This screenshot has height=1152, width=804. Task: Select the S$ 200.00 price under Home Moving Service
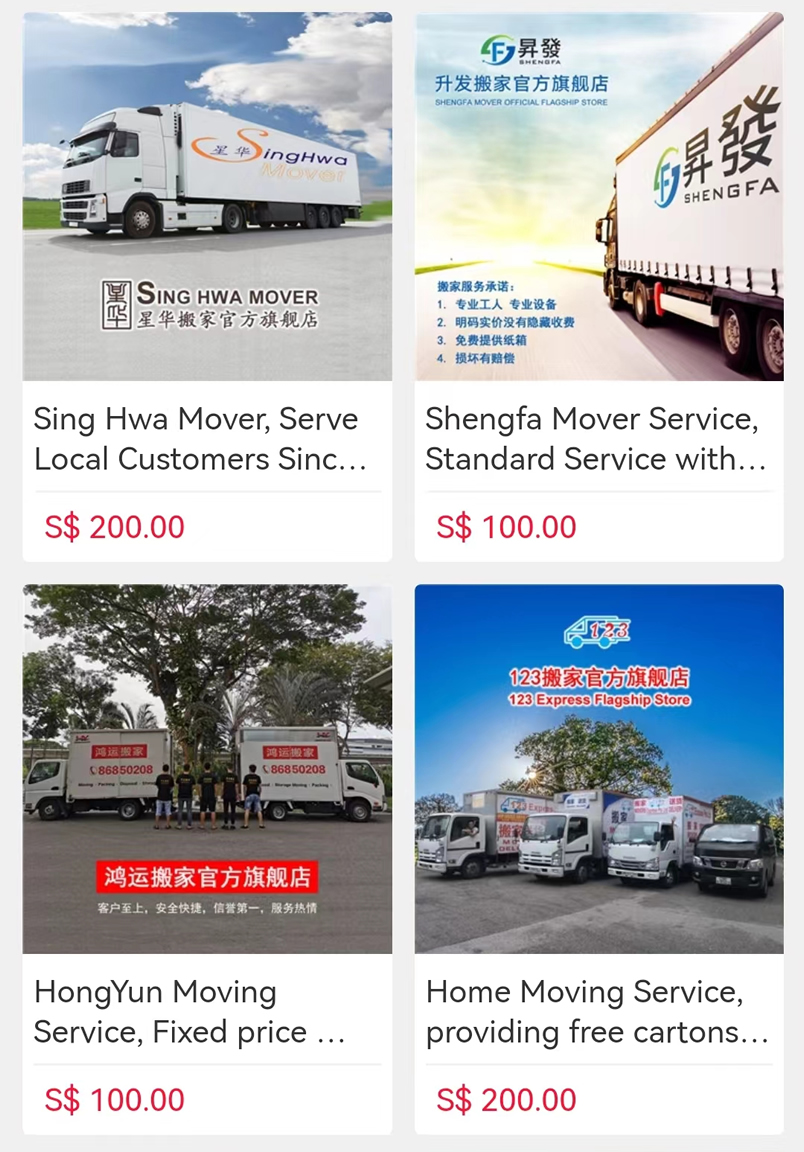506,1100
